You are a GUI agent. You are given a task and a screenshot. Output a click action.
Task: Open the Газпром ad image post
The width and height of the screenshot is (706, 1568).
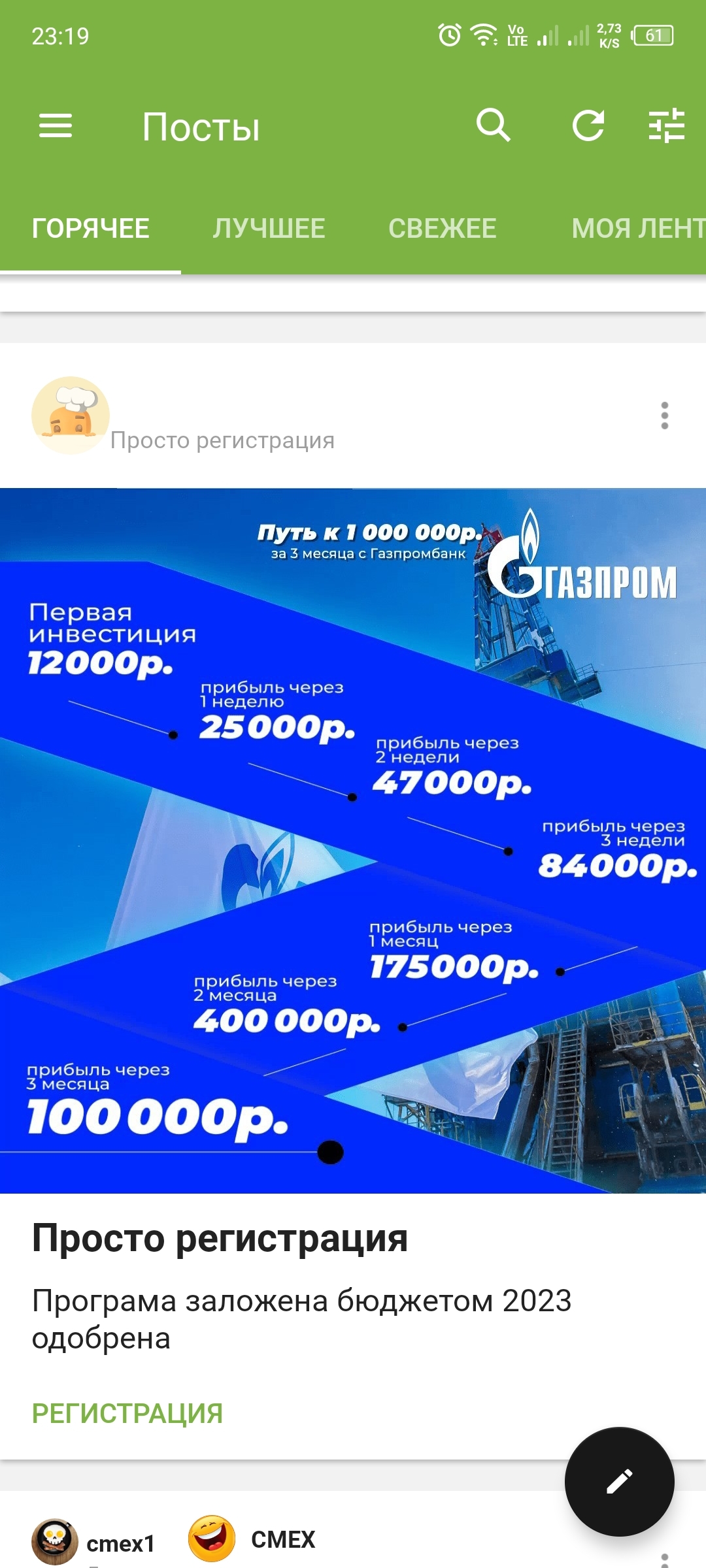click(353, 840)
